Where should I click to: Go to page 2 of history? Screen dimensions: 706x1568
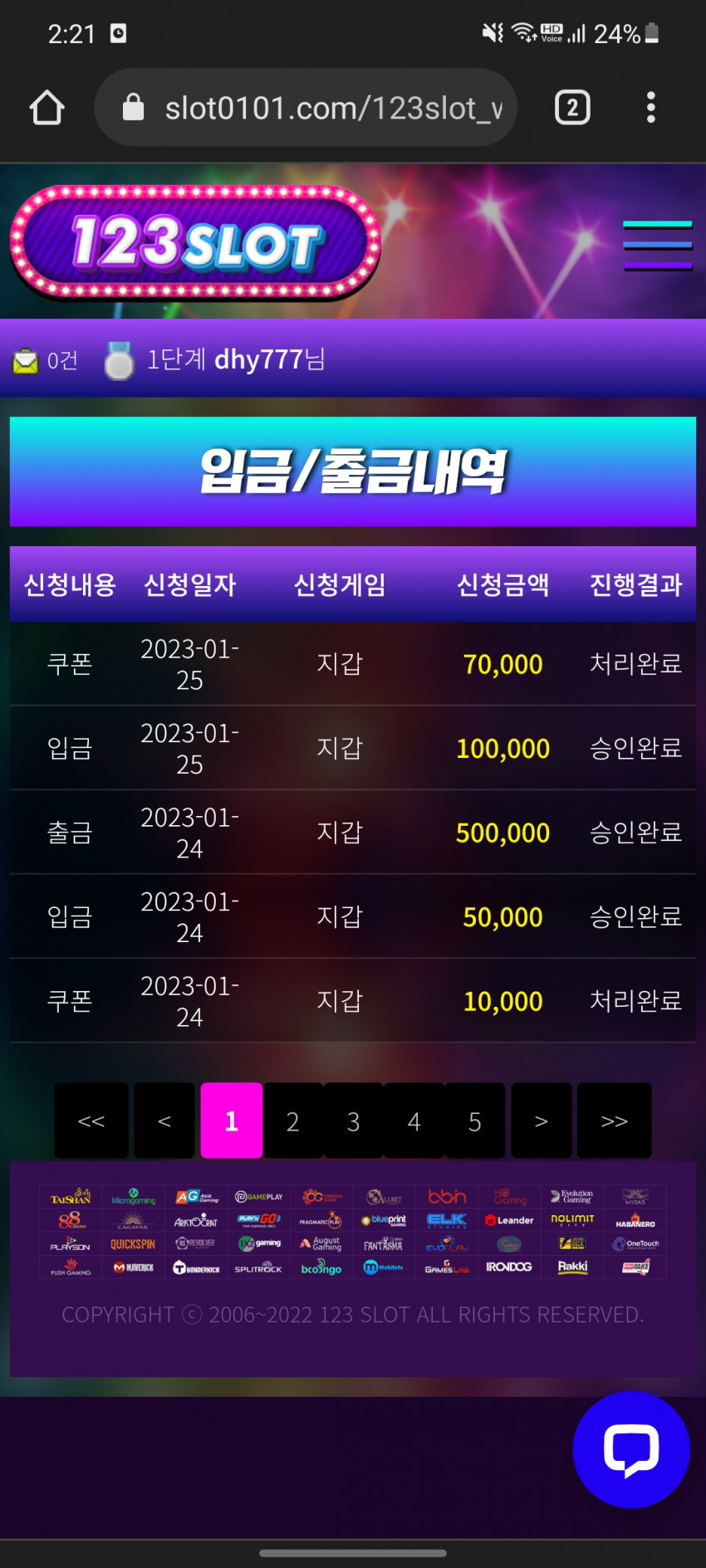point(292,1121)
